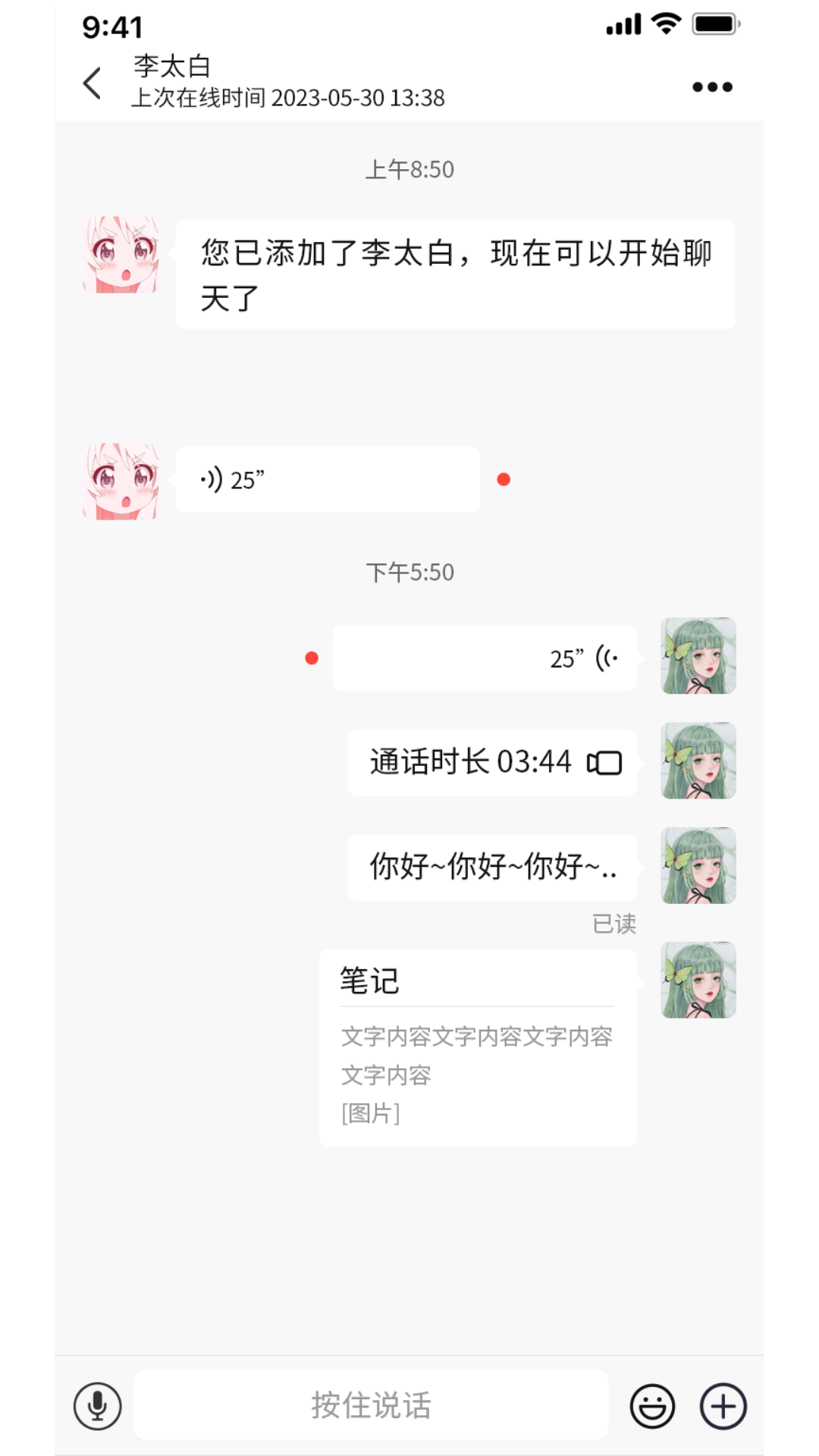Tap the [图片] image placeholder in the note
Viewport: 819px width, 1456px height.
coord(373,1112)
